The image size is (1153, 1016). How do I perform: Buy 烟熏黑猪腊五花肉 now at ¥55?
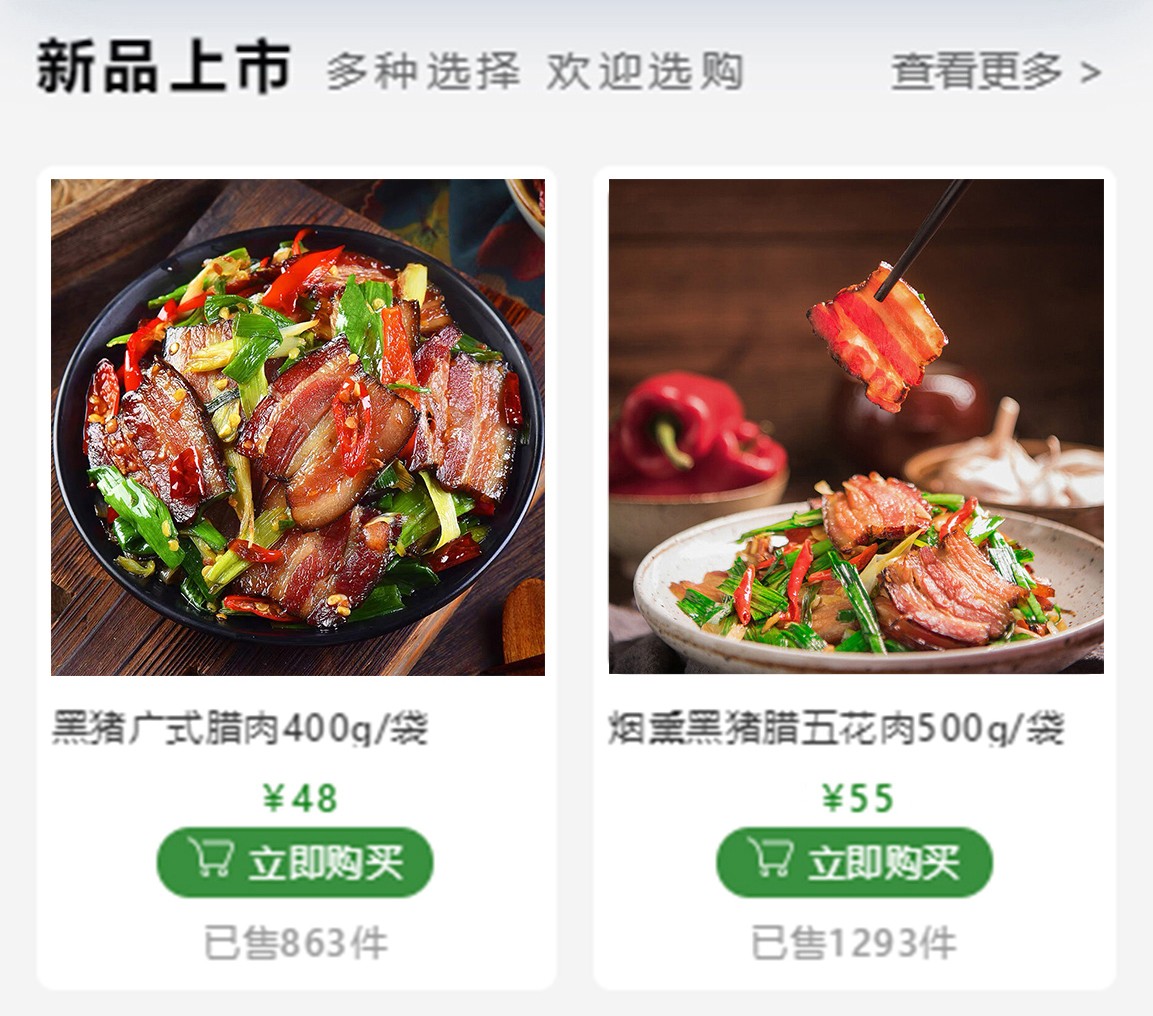point(854,862)
